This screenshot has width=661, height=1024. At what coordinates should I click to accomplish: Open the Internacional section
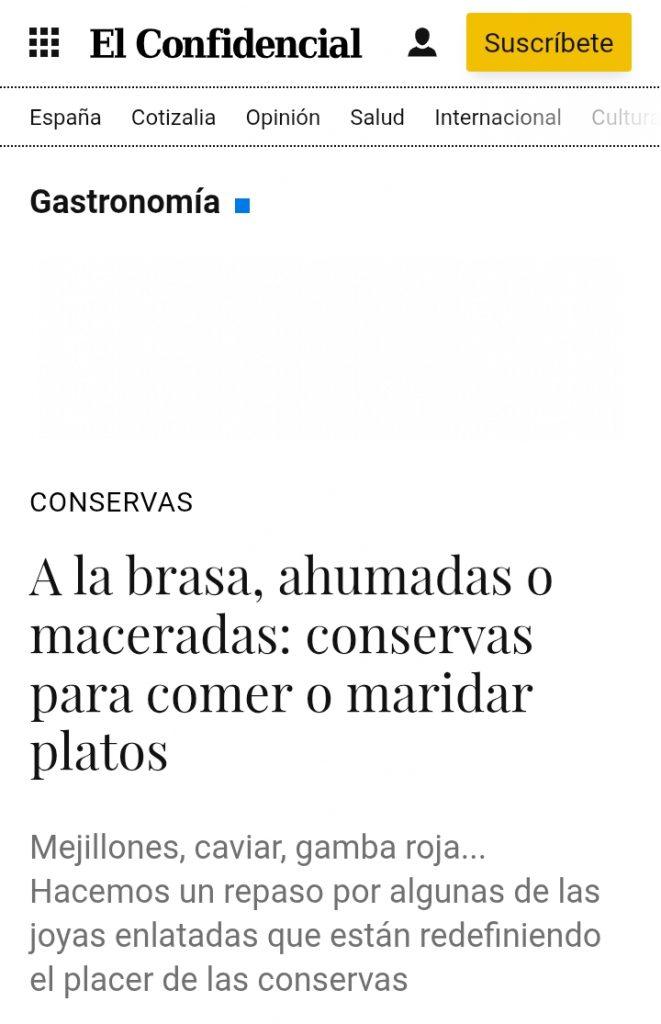pos(497,118)
